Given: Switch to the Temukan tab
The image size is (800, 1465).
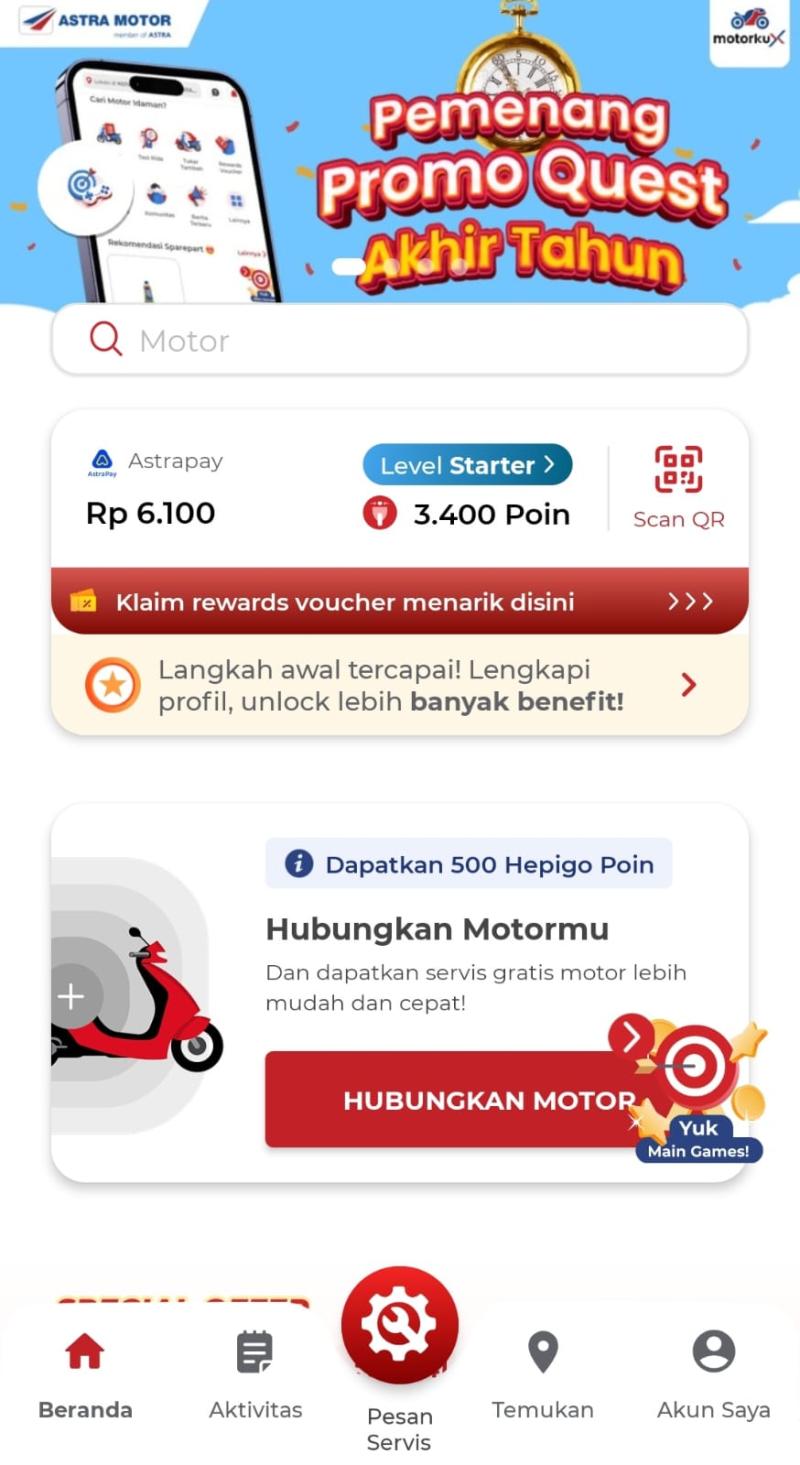Looking at the screenshot, I should click(x=542, y=1375).
